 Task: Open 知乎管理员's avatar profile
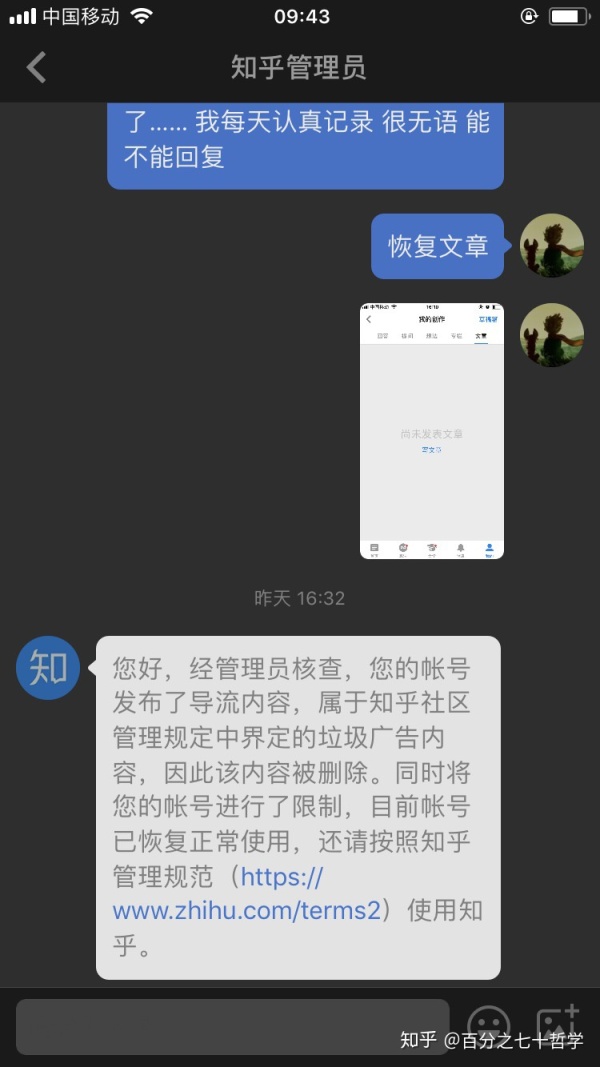pyautogui.click(x=47, y=667)
